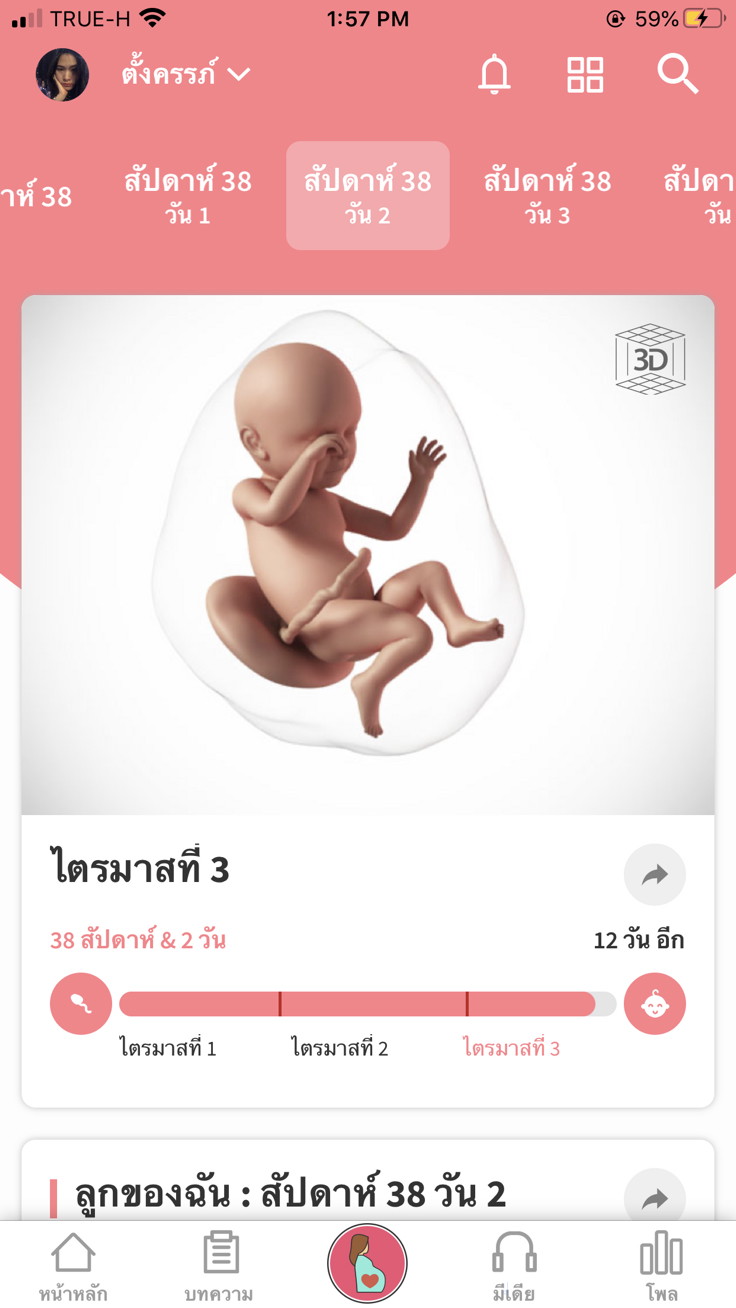Screen dimensions: 736x1308
Task: Expand the ตั้งครรภ์ dropdown
Action: 186,74
